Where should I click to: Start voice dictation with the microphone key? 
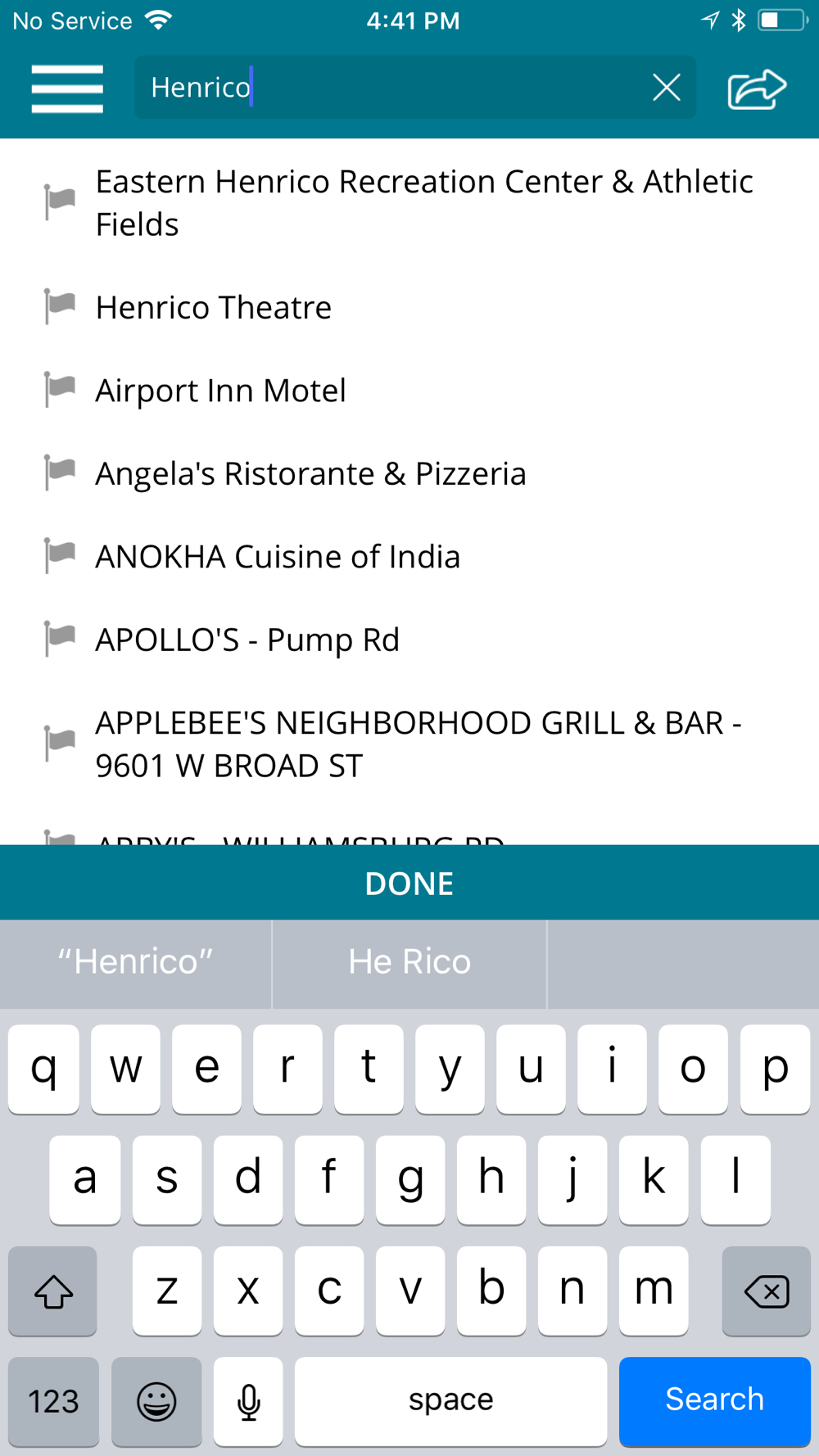tap(248, 1400)
